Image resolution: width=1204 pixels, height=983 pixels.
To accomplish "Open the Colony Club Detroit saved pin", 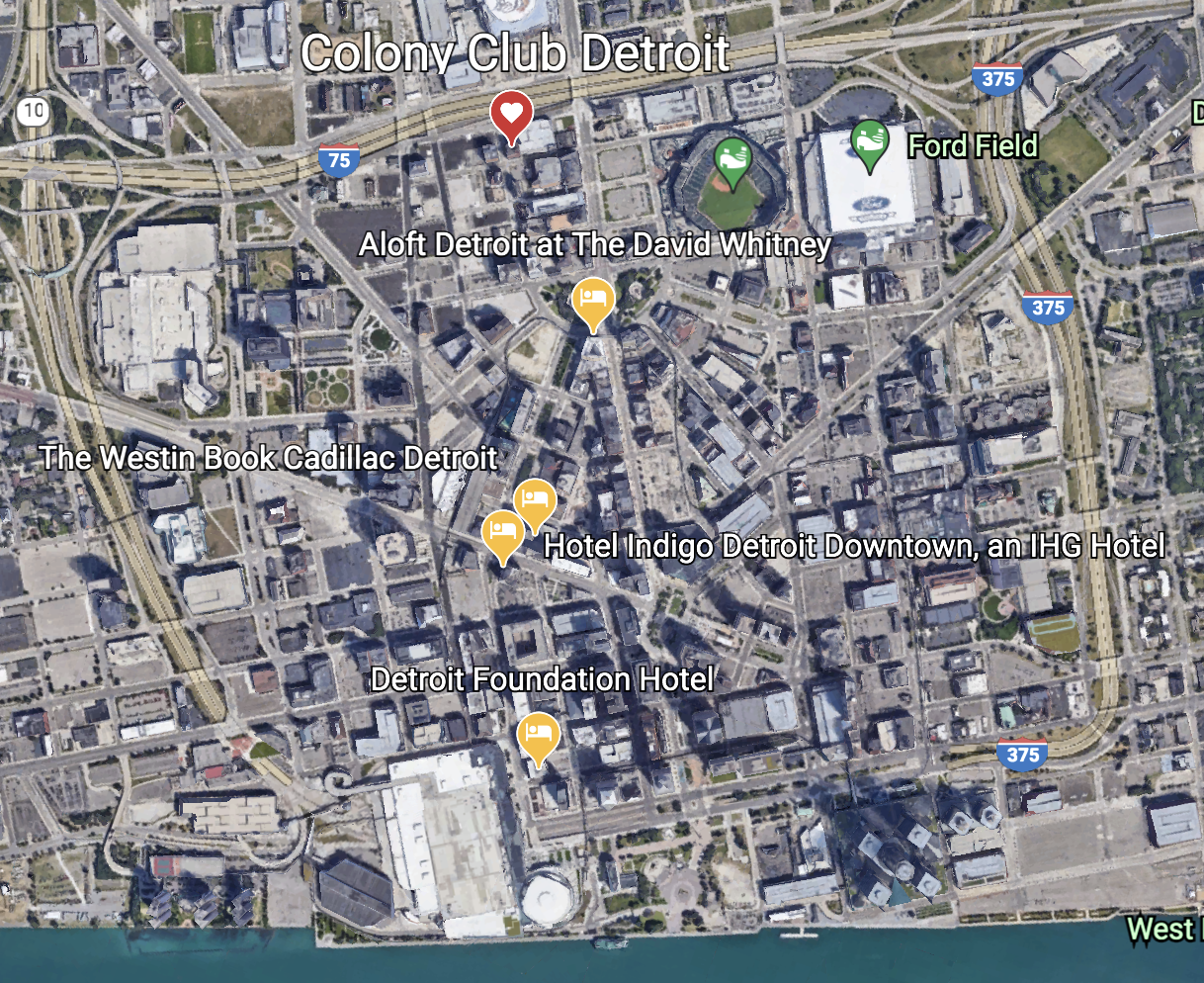I will [511, 114].
